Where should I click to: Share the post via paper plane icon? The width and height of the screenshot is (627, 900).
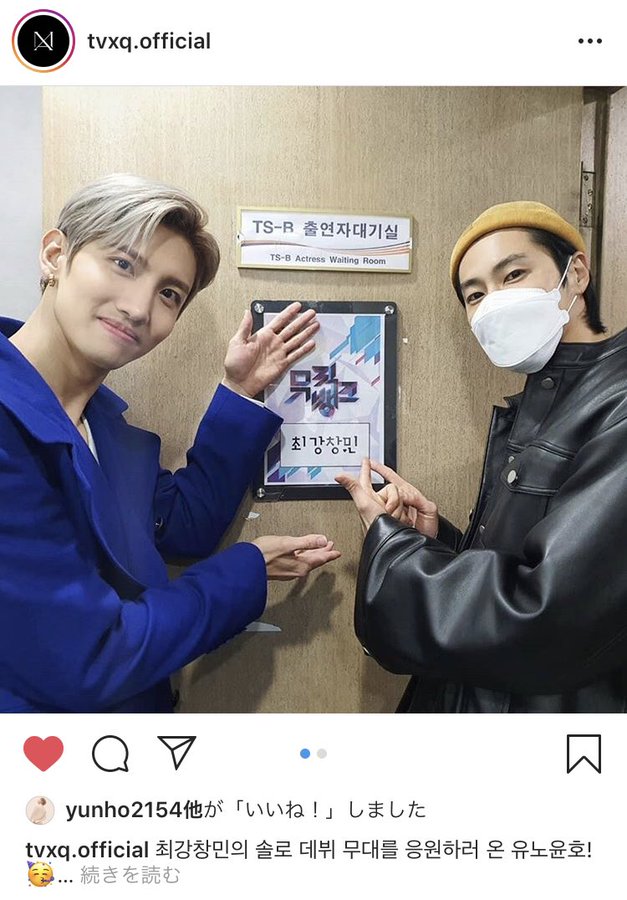pos(177,752)
